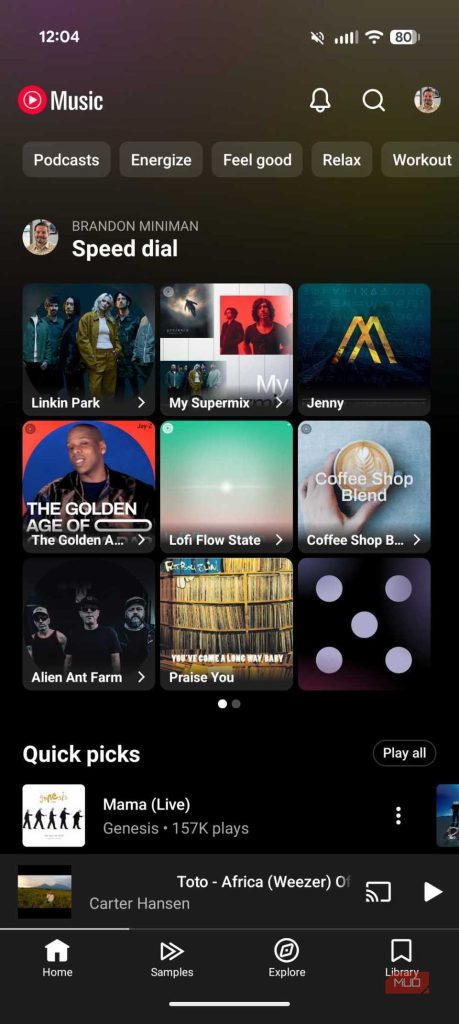Play the Praise You tile

click(227, 624)
